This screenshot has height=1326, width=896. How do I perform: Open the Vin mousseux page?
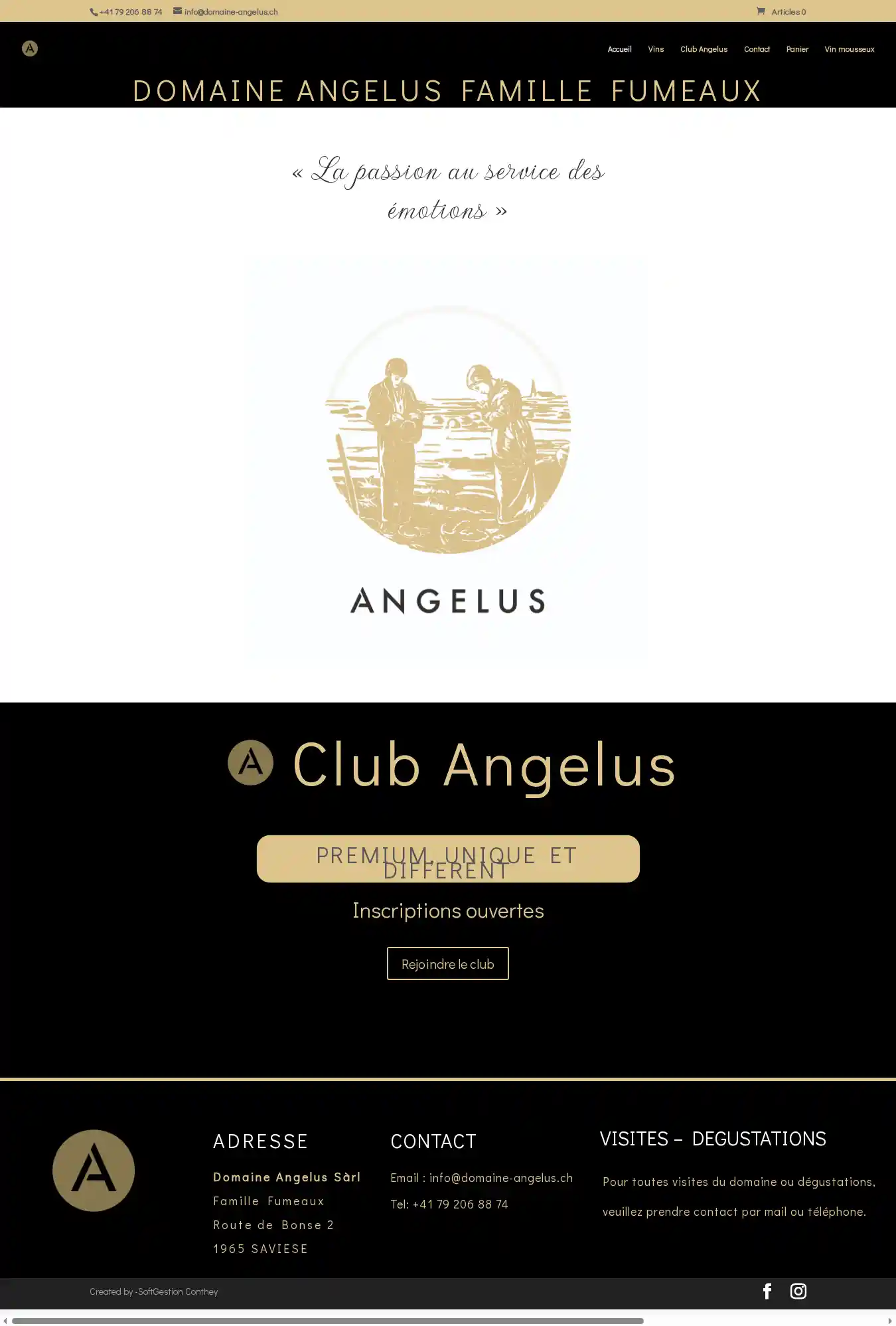(849, 49)
